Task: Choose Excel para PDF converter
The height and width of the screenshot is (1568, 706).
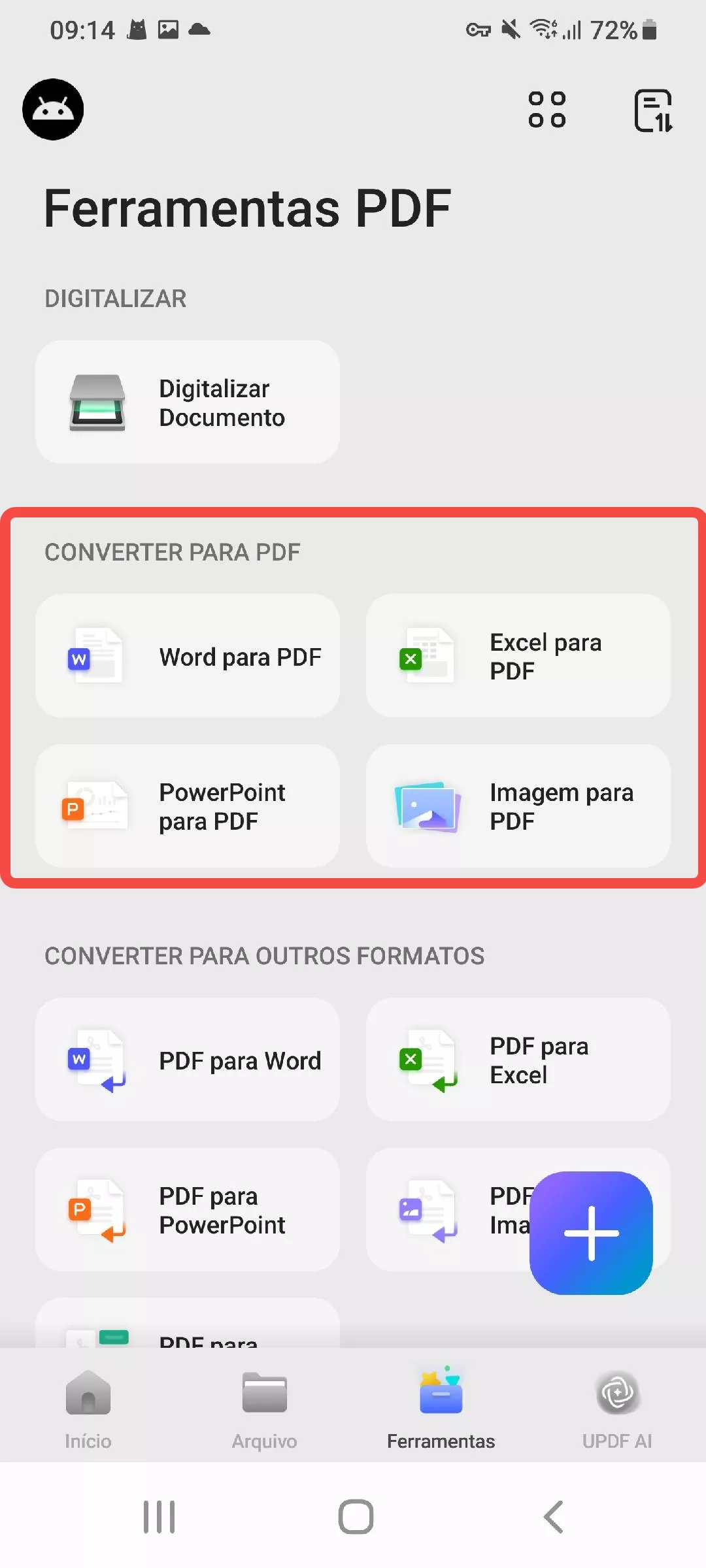Action: click(x=518, y=656)
